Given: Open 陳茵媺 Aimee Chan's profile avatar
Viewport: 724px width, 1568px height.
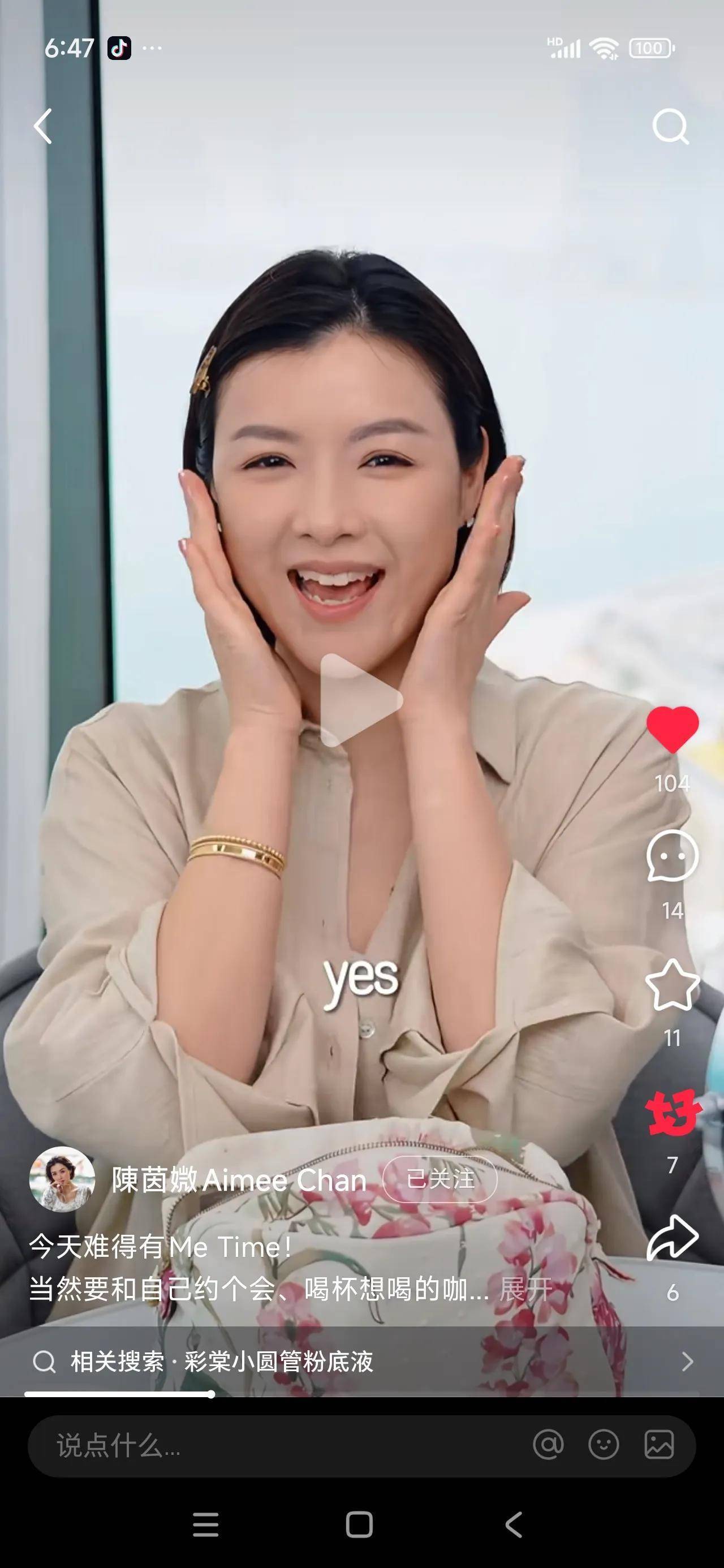Looking at the screenshot, I should coord(62,1179).
